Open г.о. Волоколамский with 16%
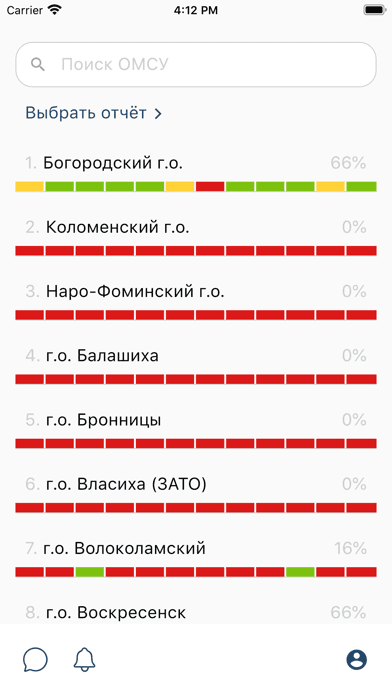The image size is (392, 696). (196, 559)
